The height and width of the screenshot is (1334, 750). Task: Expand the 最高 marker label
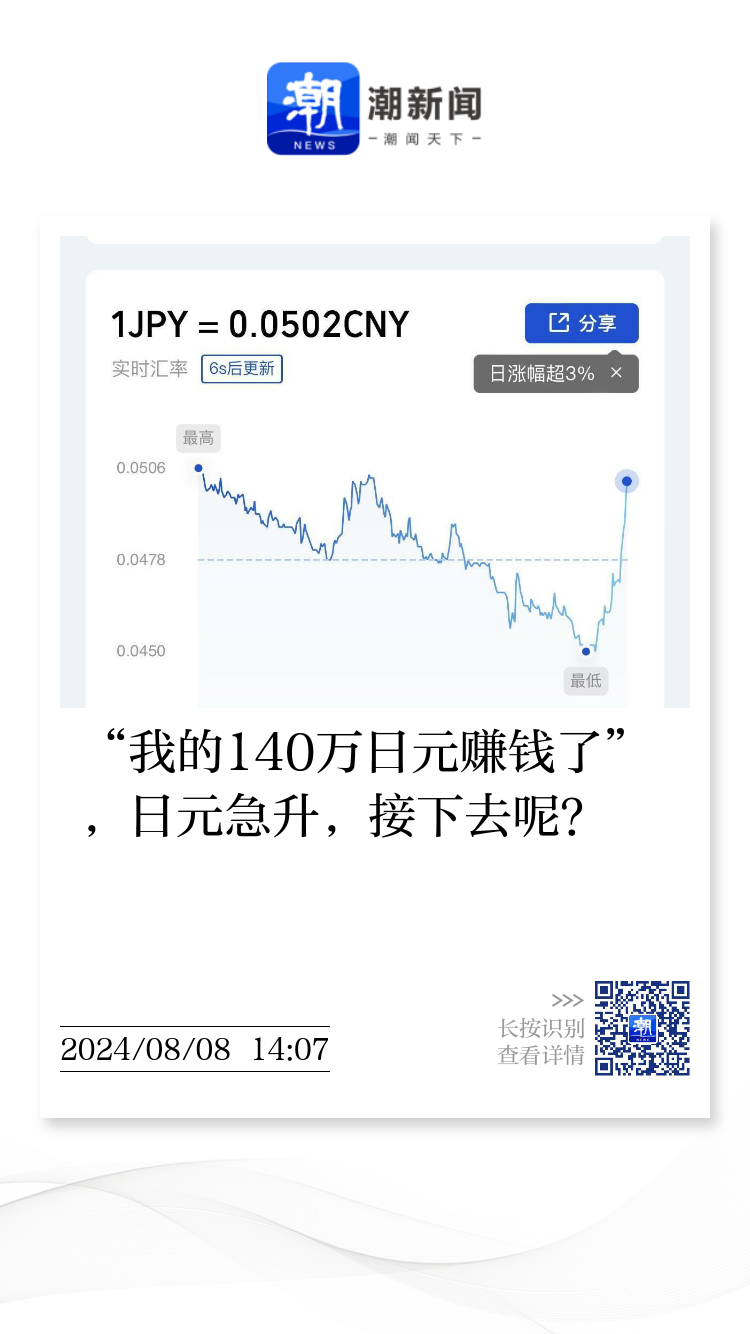[198, 438]
